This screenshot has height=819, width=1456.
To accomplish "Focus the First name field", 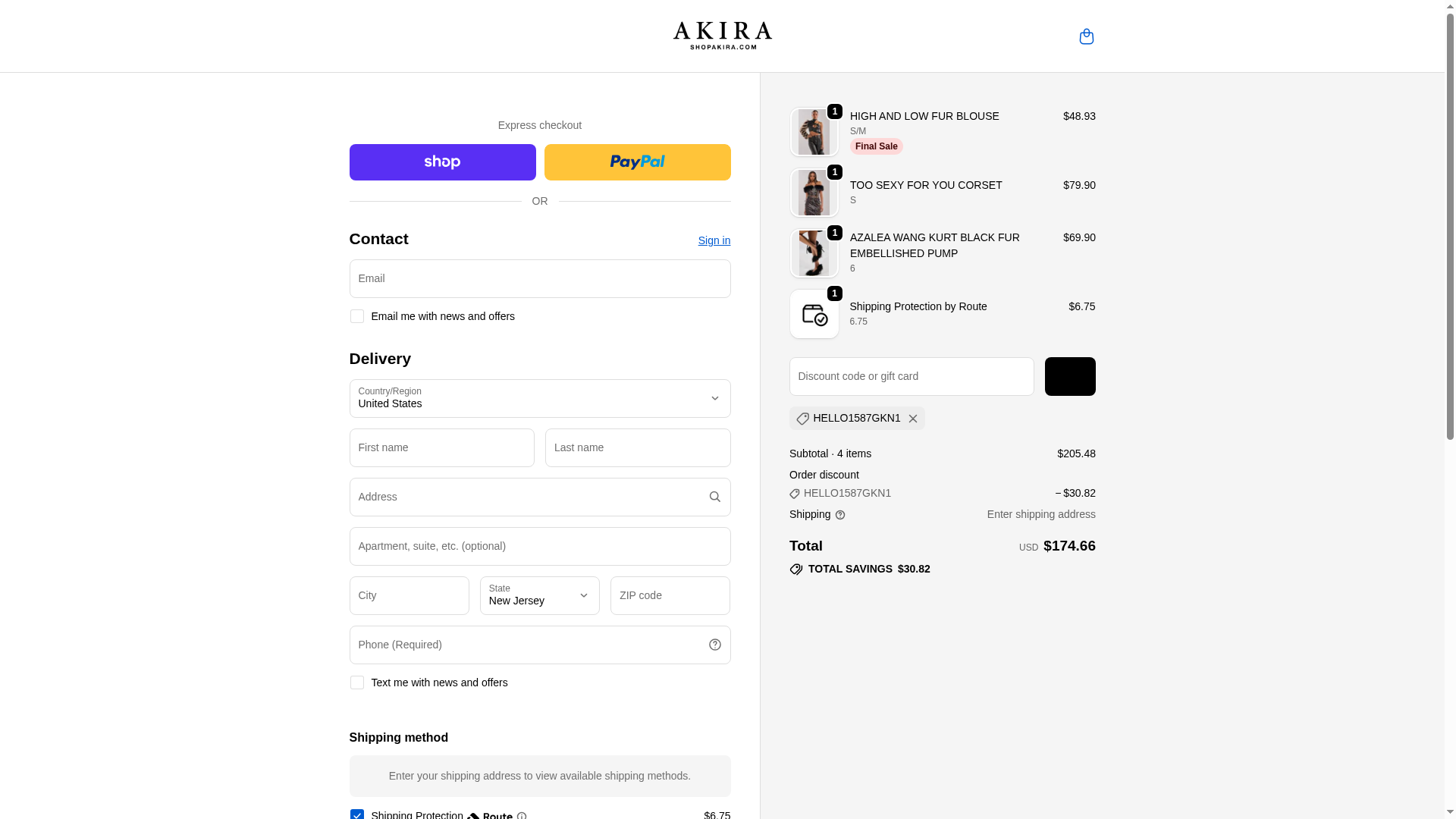I will [441, 447].
